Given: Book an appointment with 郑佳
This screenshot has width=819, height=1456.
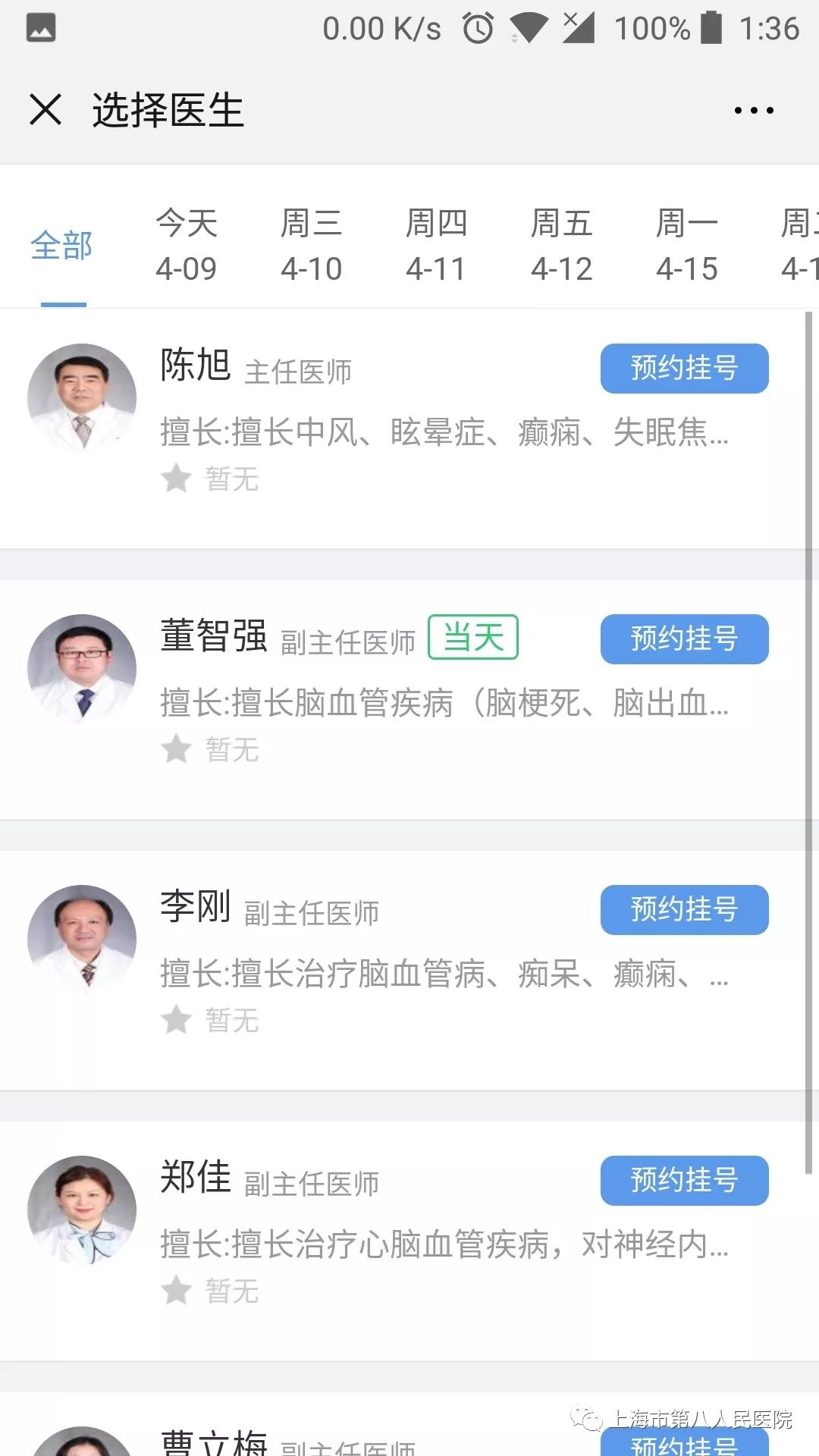Looking at the screenshot, I should click(x=684, y=1181).
